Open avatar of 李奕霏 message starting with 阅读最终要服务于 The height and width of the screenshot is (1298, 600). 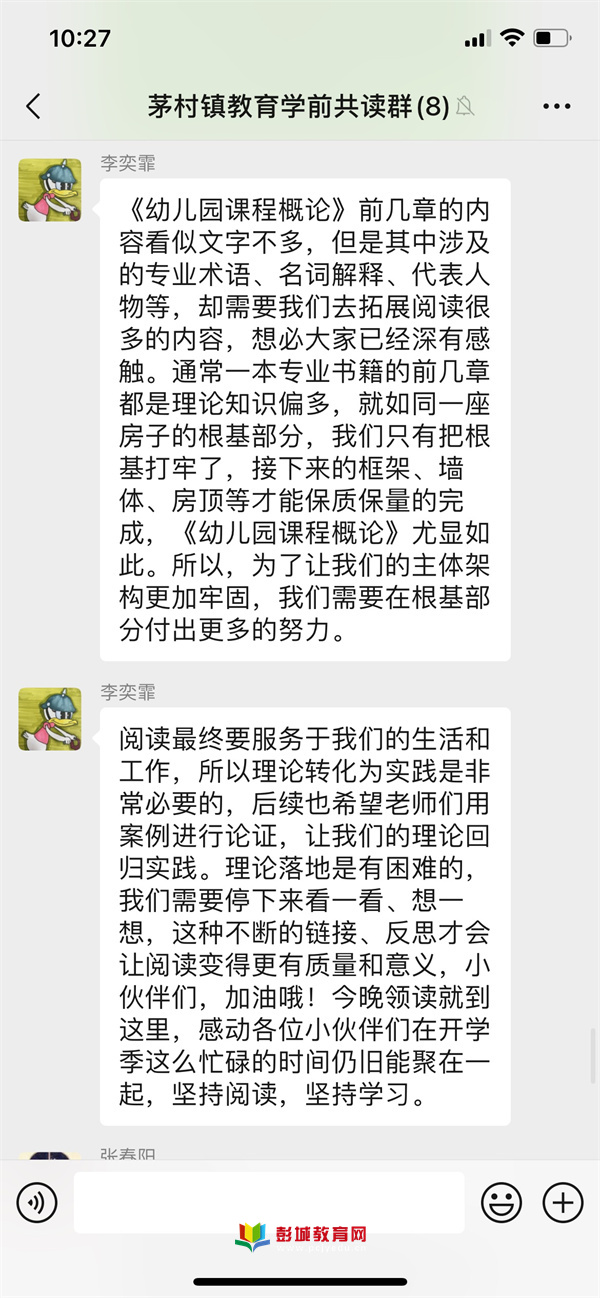pyautogui.click(x=50, y=718)
